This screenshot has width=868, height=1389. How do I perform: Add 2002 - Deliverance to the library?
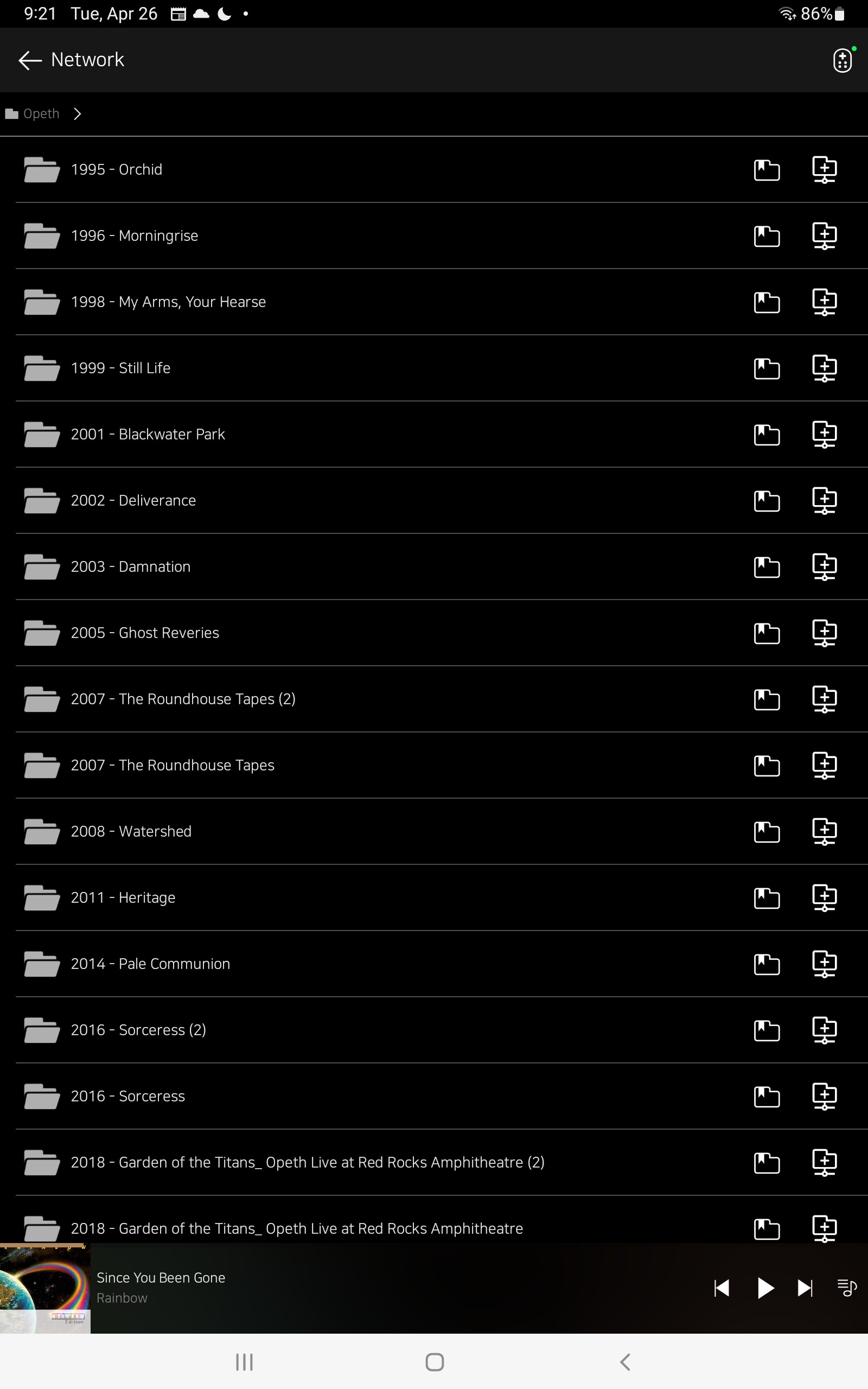click(825, 500)
